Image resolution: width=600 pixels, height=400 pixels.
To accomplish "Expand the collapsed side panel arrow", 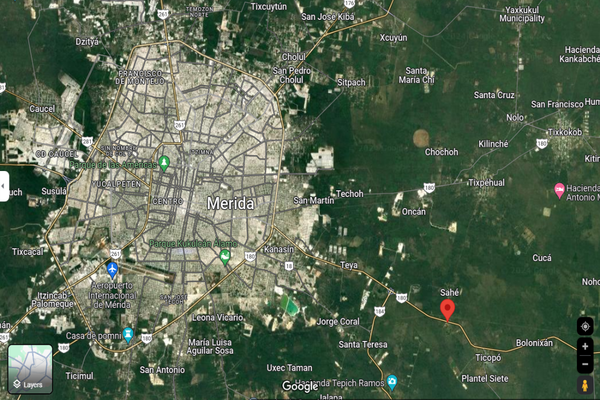I will (4, 186).
